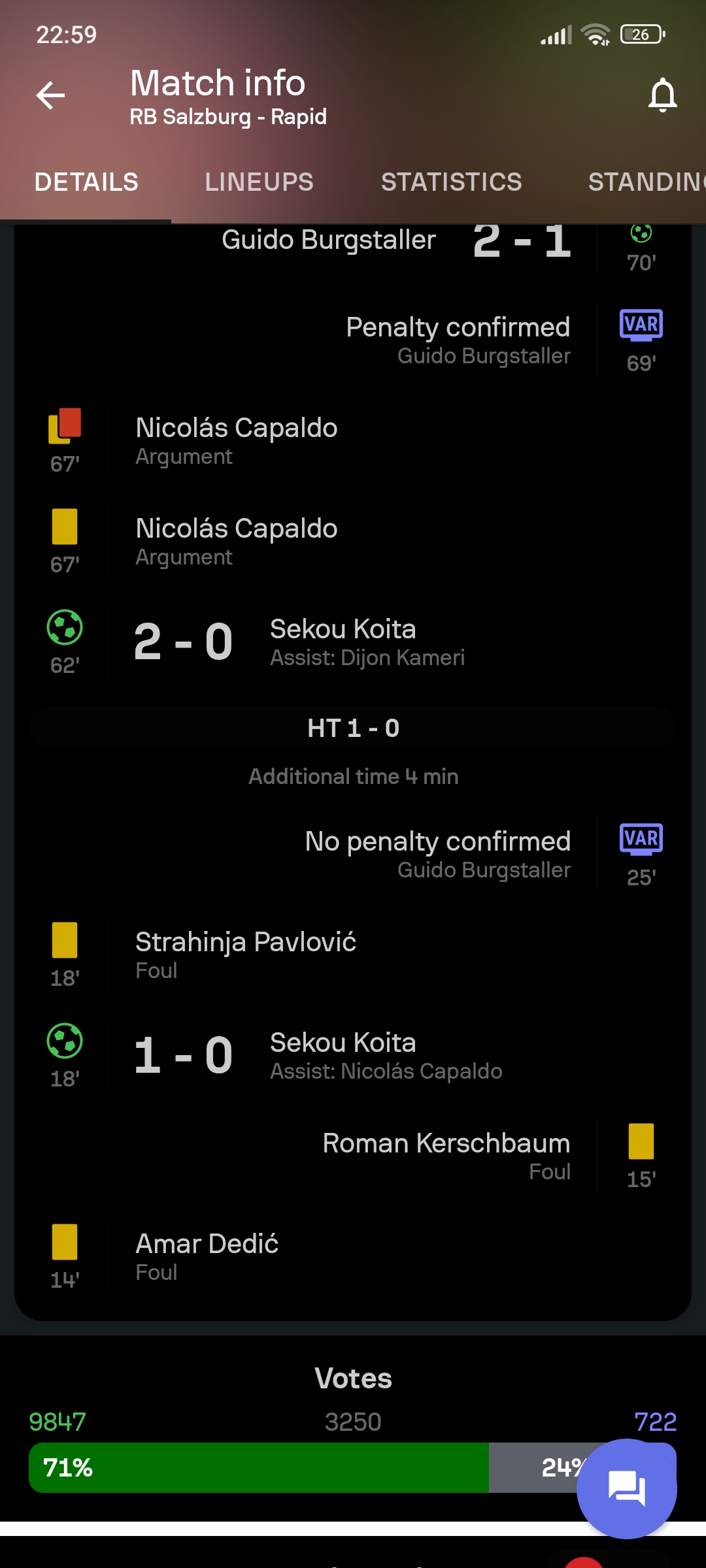This screenshot has height=1568, width=706.
Task: Open Nicolás Capaldo's red card event
Action: click(x=353, y=441)
